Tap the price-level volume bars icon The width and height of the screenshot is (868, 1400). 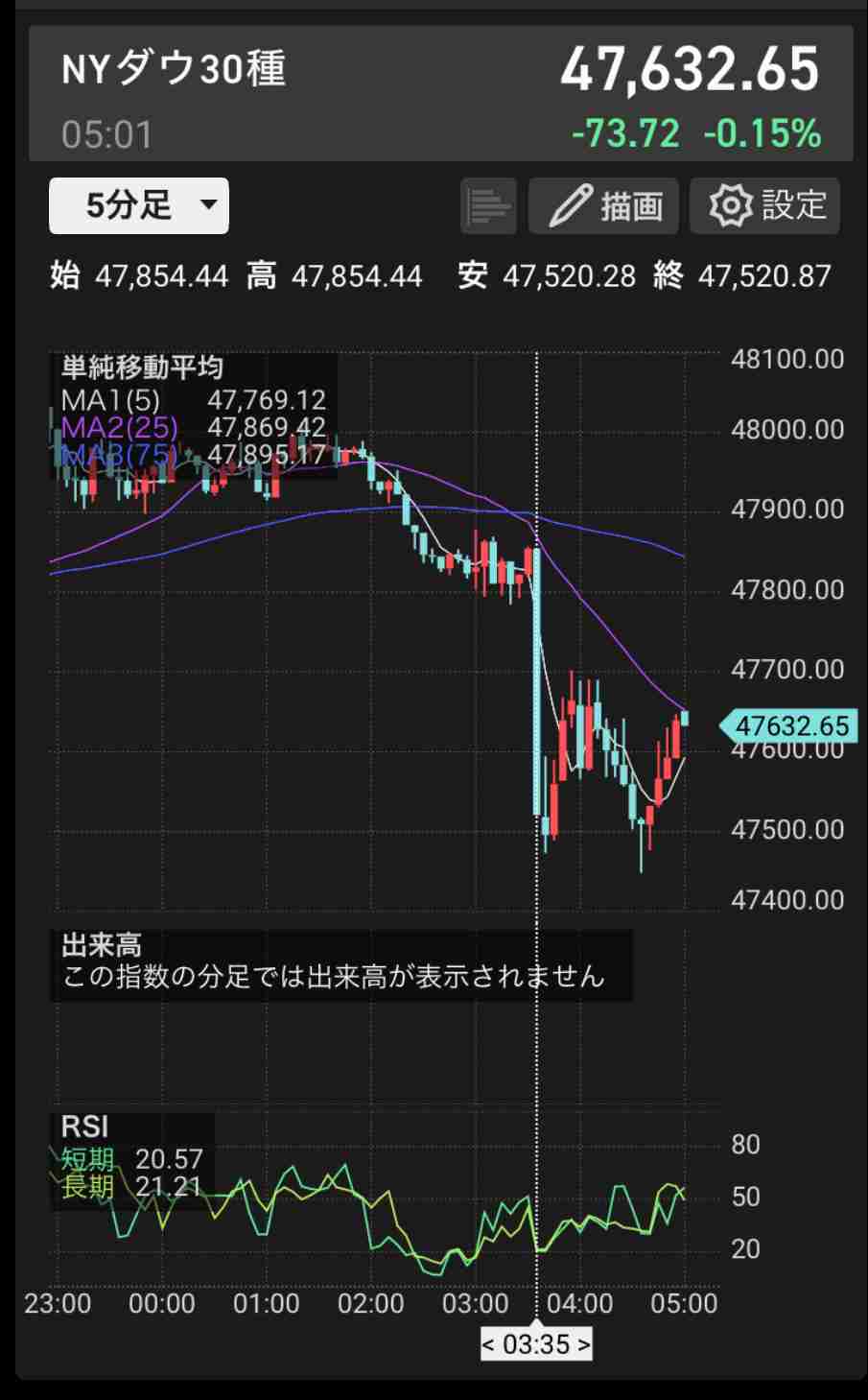pyautogui.click(x=488, y=205)
